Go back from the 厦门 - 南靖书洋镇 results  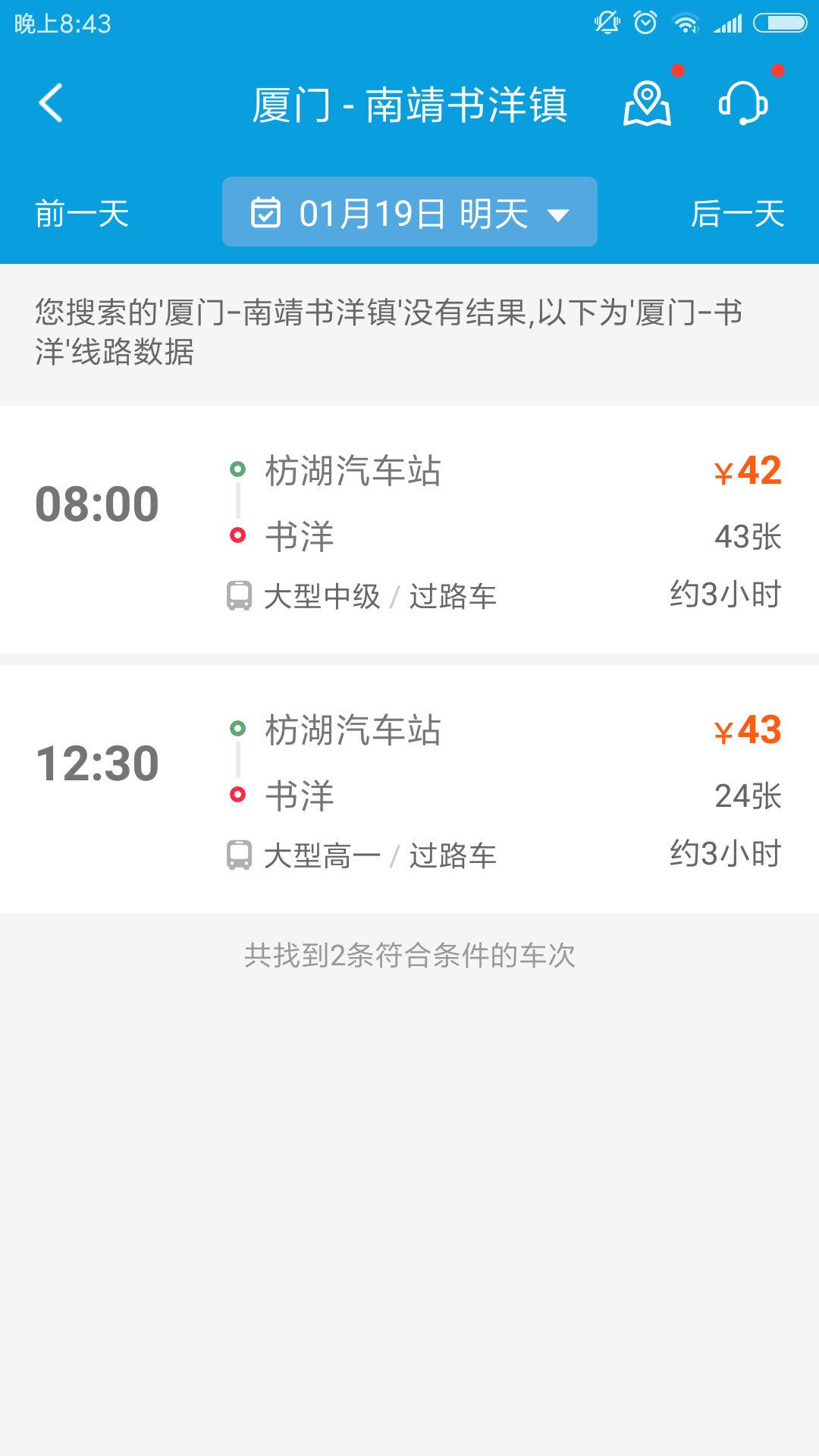[x=51, y=103]
